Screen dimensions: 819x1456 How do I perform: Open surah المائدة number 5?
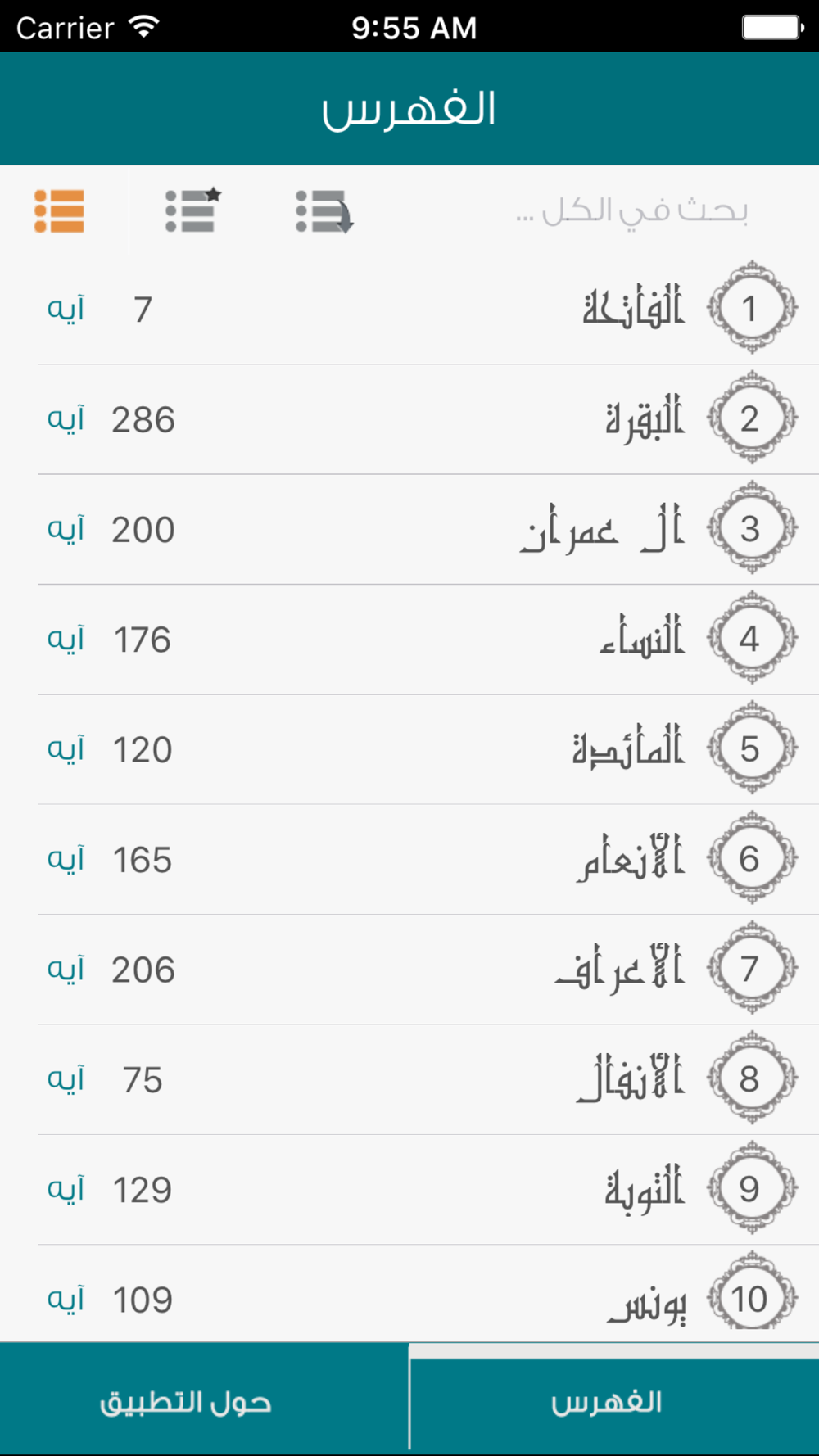pyautogui.click(x=409, y=749)
